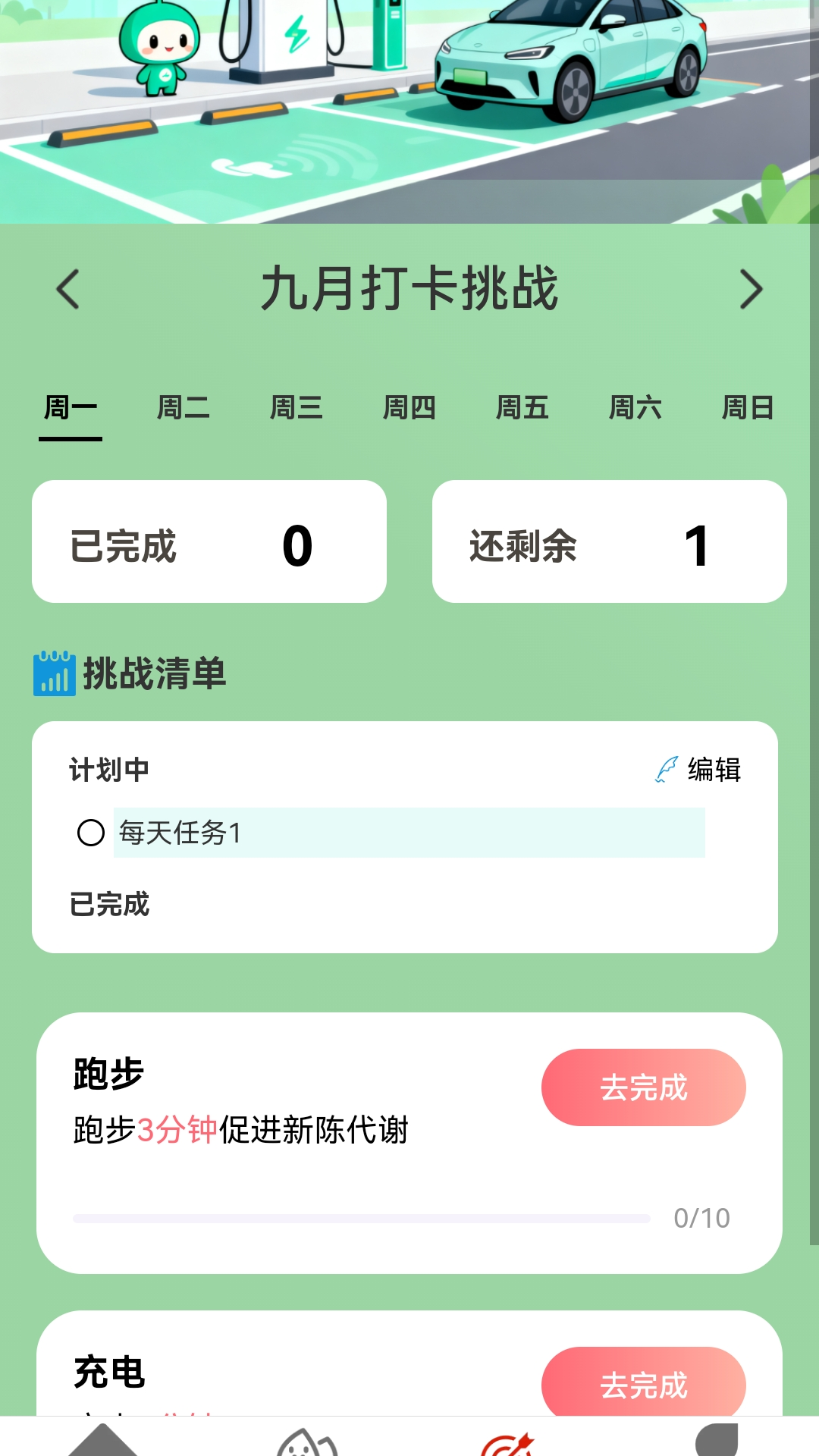Click 去完成 on the 跑步 task
This screenshot has height=1456, width=819.
tap(643, 1087)
